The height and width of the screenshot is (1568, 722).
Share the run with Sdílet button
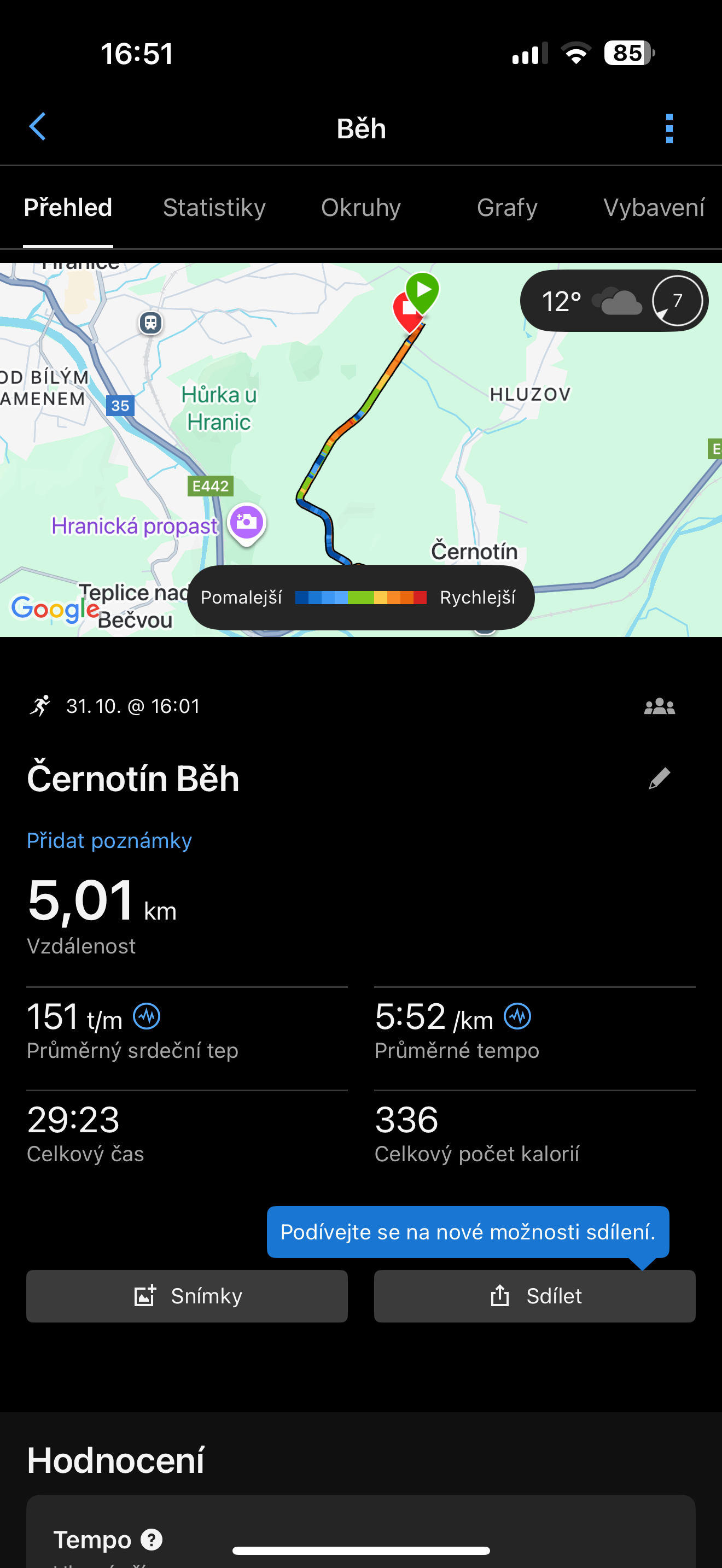pyautogui.click(x=534, y=1296)
